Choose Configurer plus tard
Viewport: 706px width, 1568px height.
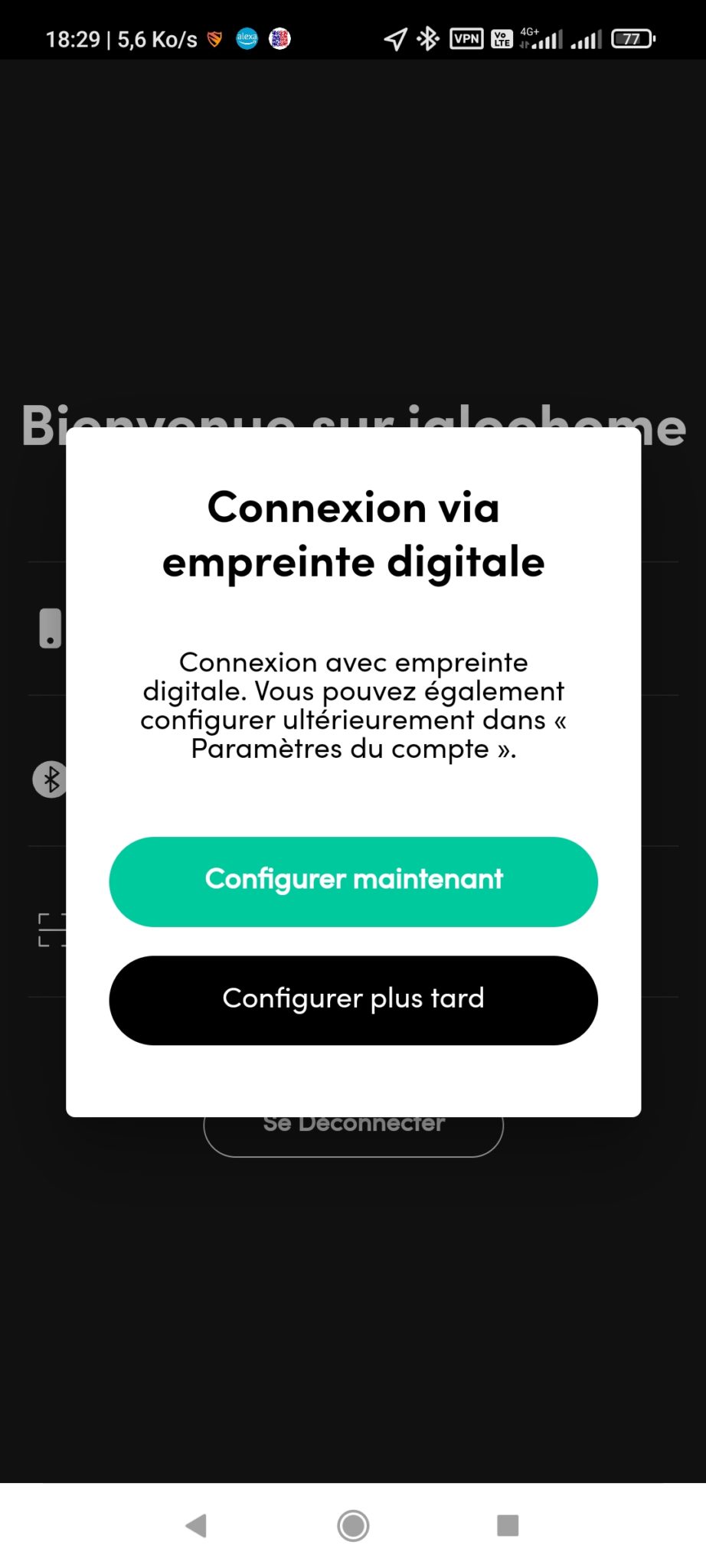point(353,1000)
